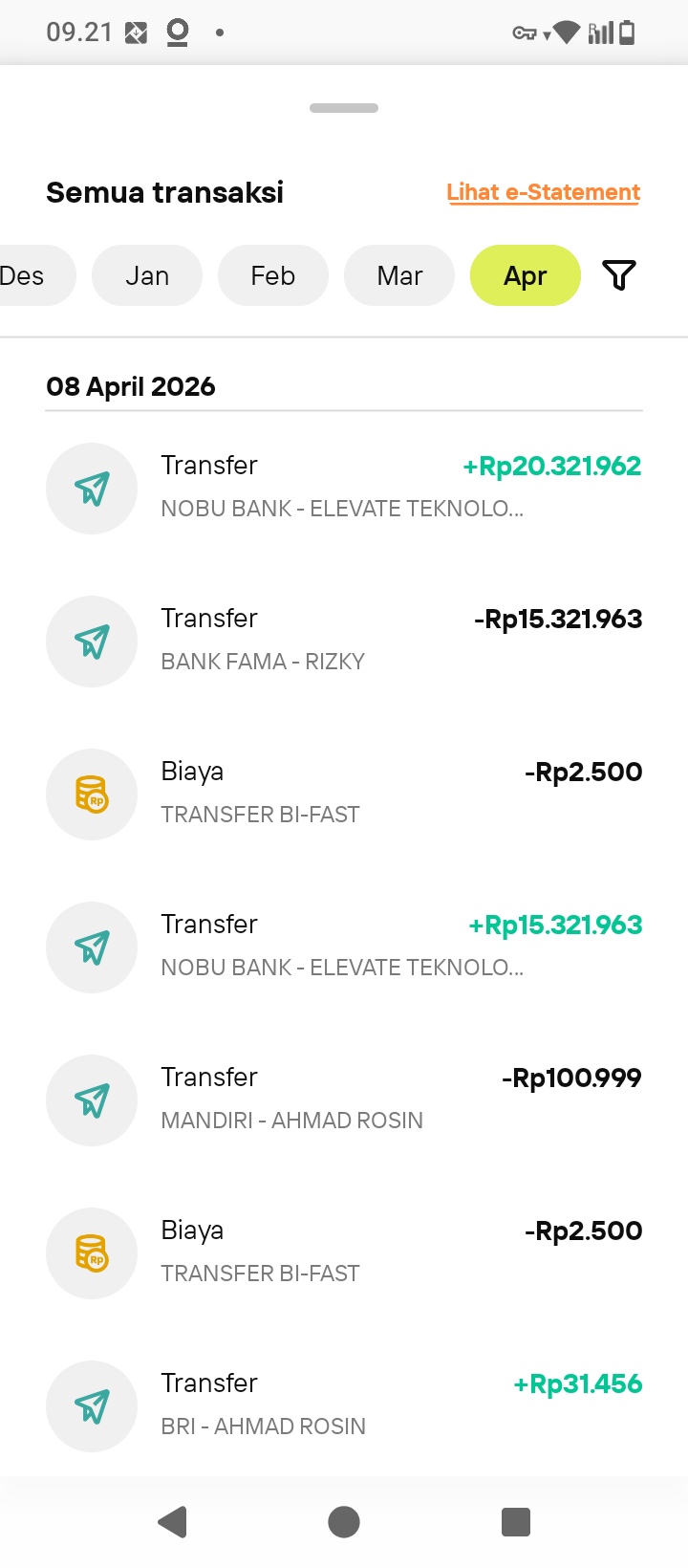View the Mandiri - Ahmad Rosin transfer

tap(344, 1100)
